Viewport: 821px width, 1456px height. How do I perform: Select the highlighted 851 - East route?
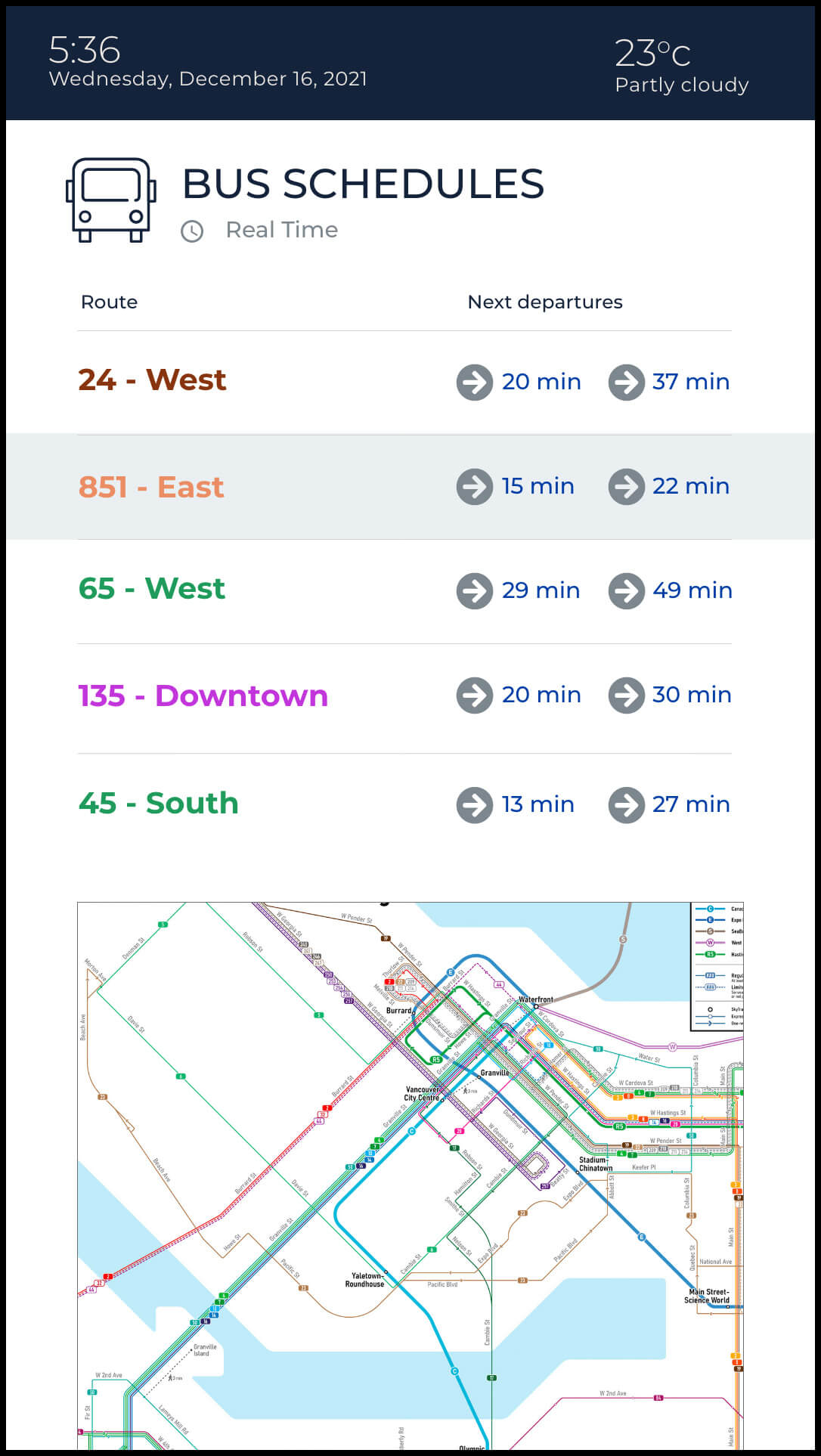point(410,486)
